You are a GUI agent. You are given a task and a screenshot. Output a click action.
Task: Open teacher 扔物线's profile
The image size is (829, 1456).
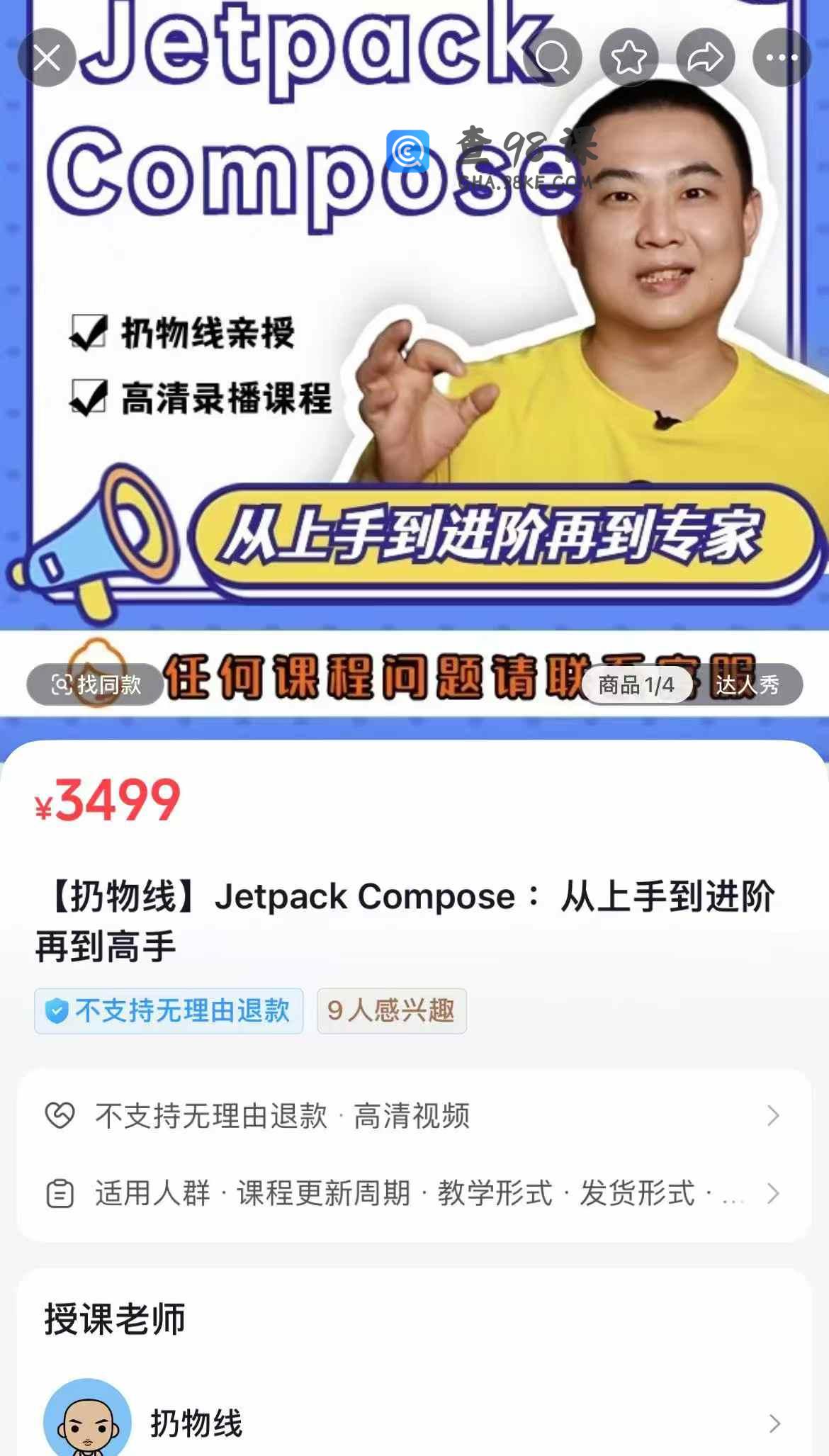click(x=414, y=1423)
